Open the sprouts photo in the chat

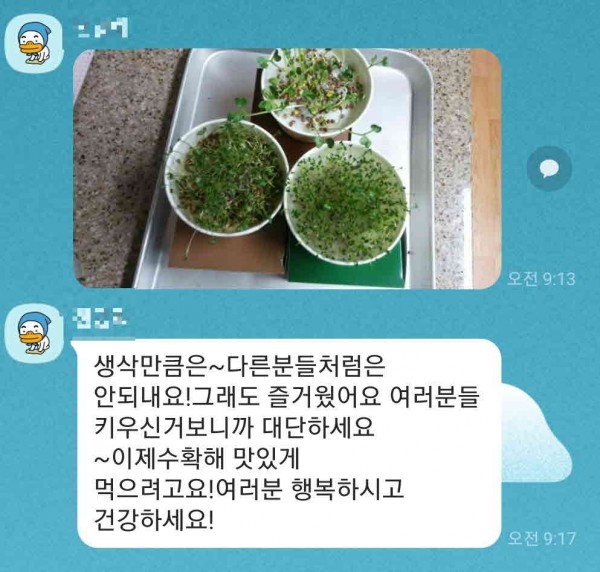(287, 168)
